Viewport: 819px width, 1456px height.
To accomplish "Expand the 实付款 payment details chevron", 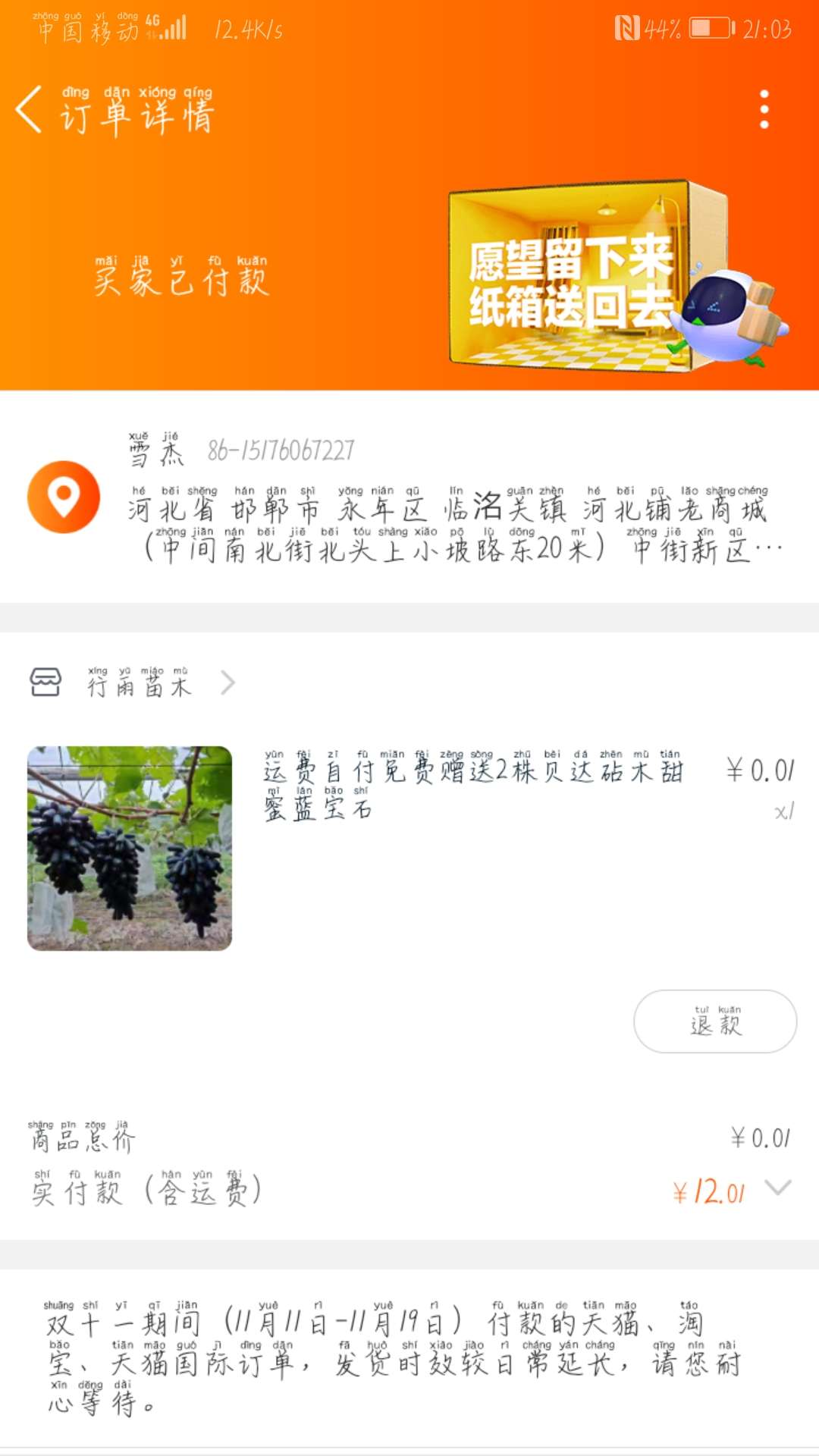I will (778, 1188).
